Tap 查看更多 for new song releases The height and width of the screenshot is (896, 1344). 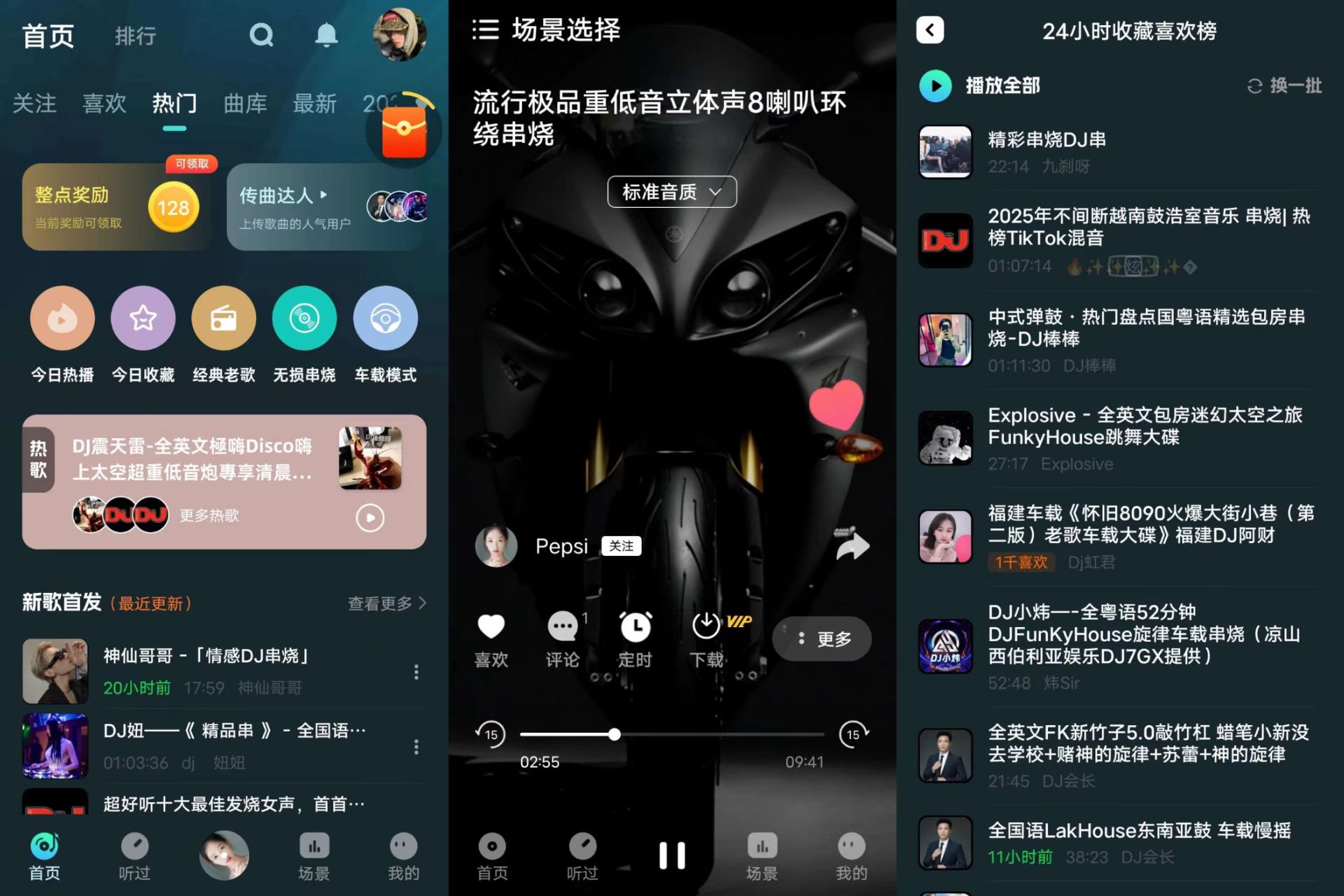pyautogui.click(x=386, y=603)
